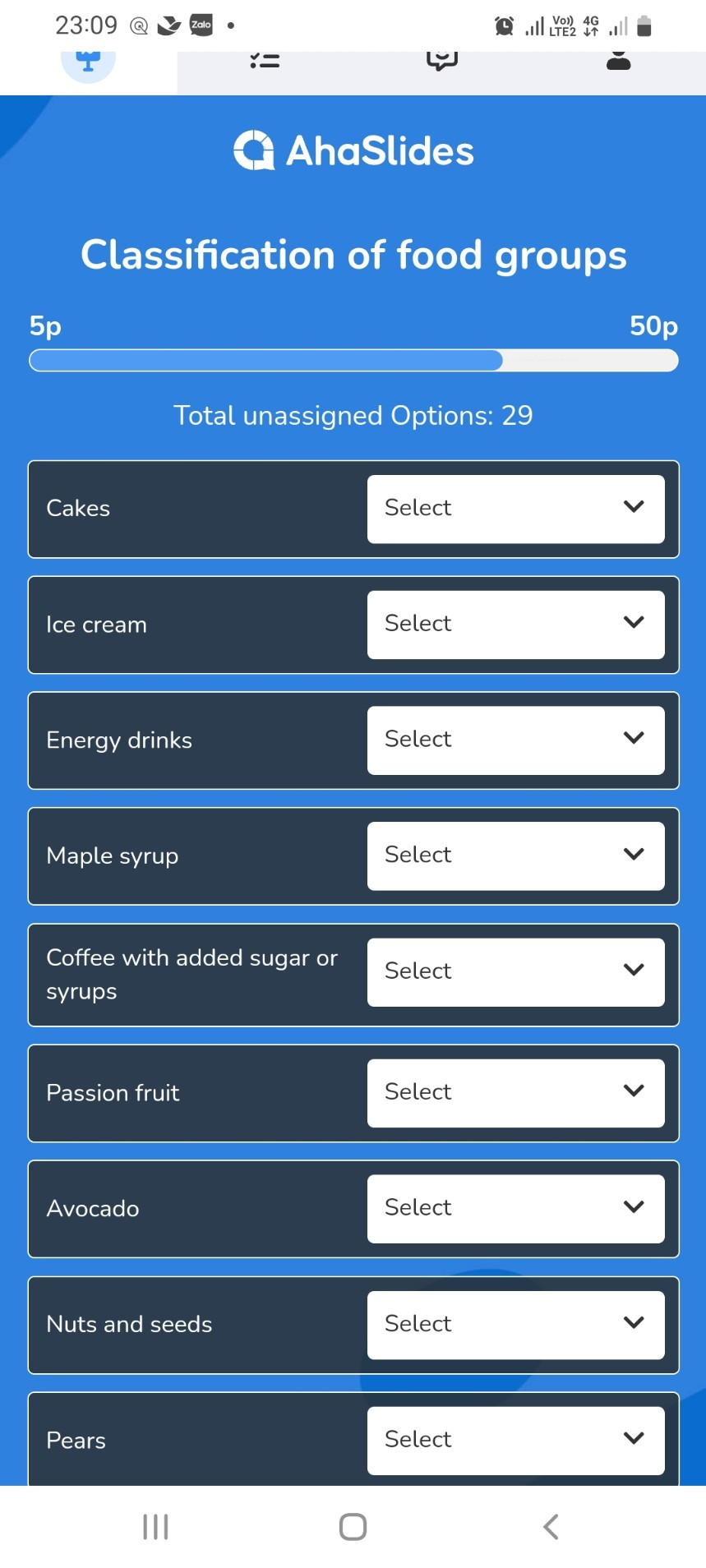Switch to the checklist tab
Viewport: 706px width, 1568px height.
[265, 61]
